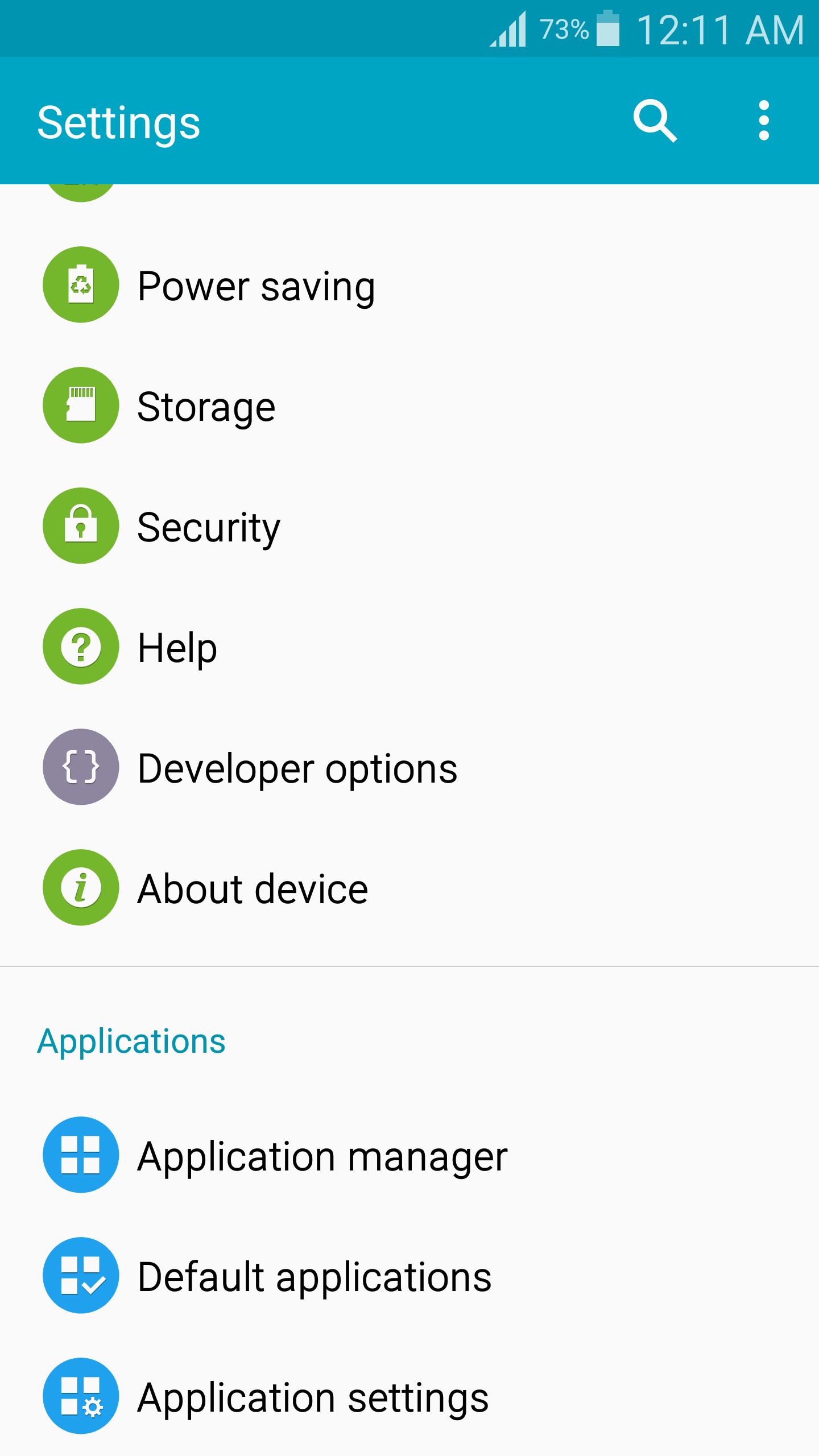Open Default applications

(x=314, y=1276)
